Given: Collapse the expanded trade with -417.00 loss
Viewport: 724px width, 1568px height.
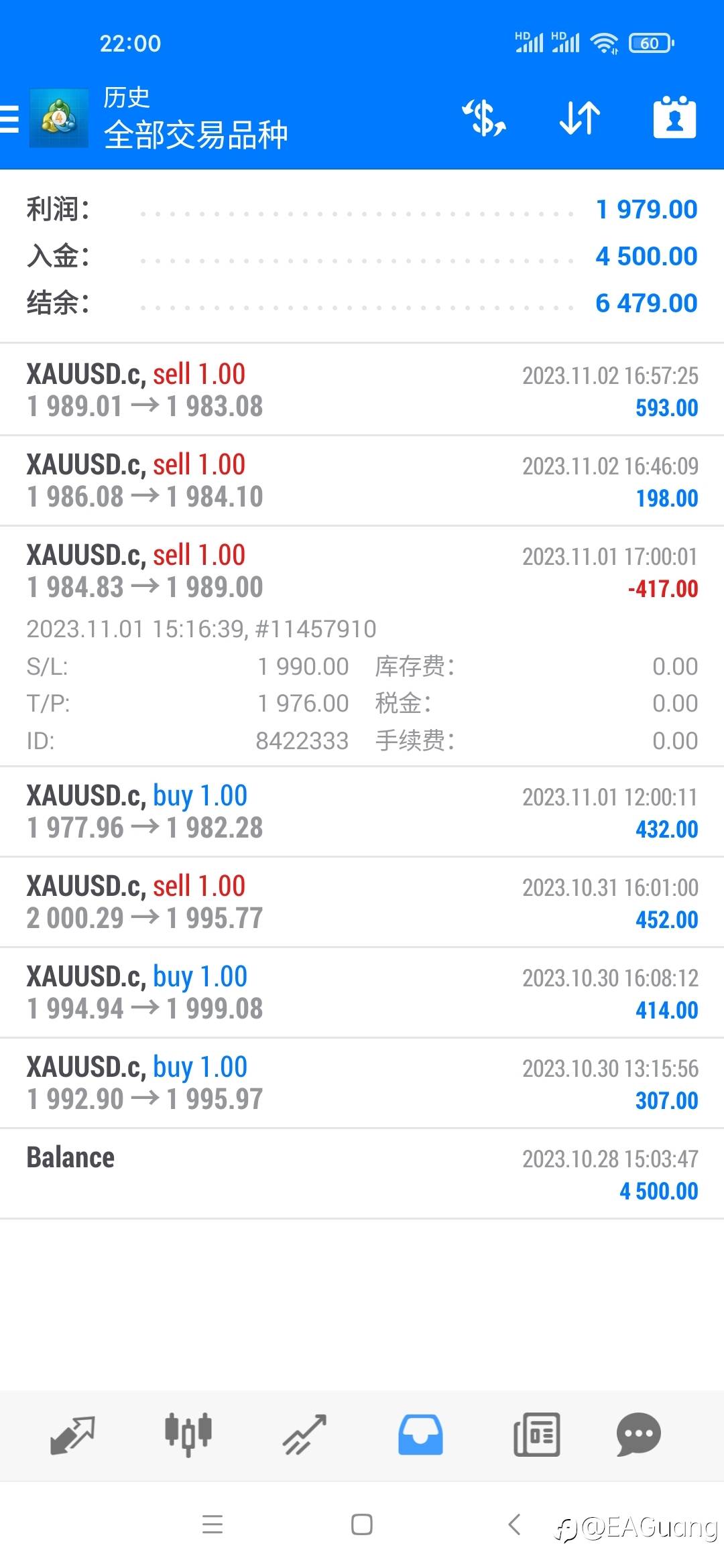Looking at the screenshot, I should (362, 646).
